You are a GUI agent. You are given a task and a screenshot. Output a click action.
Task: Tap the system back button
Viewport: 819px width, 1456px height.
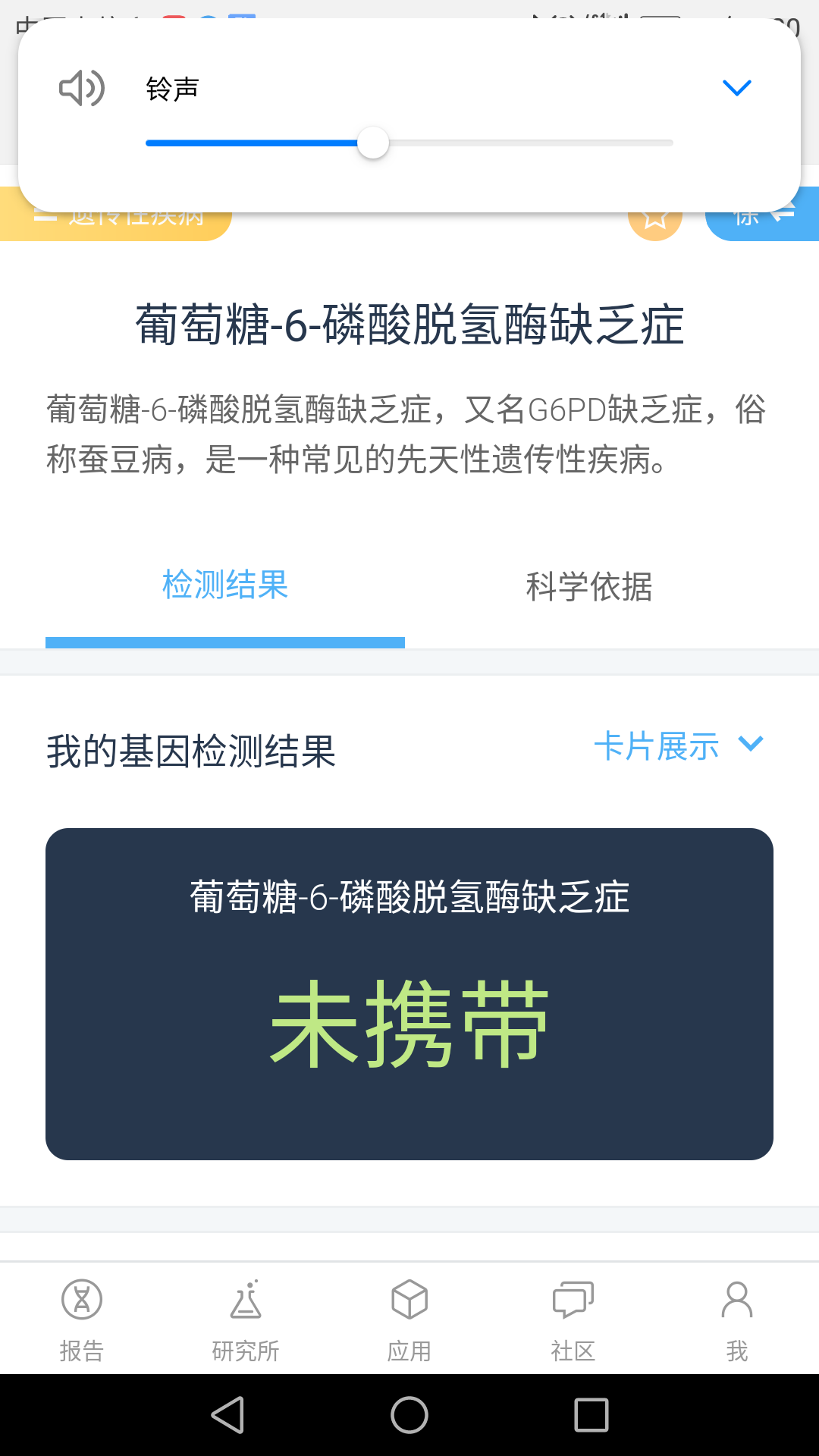pos(227,1415)
